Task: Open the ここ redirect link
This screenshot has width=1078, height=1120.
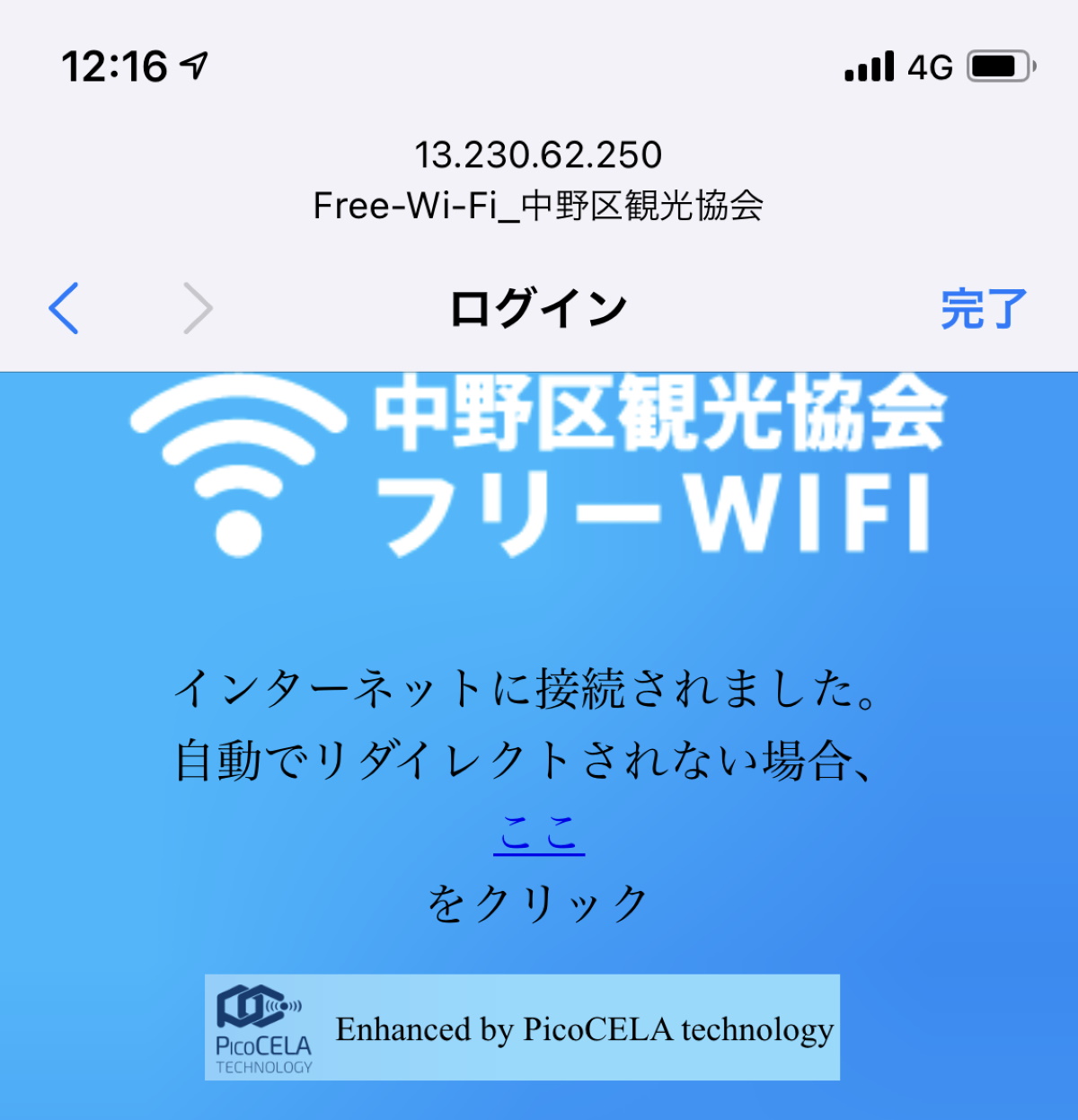Action: click(x=539, y=833)
